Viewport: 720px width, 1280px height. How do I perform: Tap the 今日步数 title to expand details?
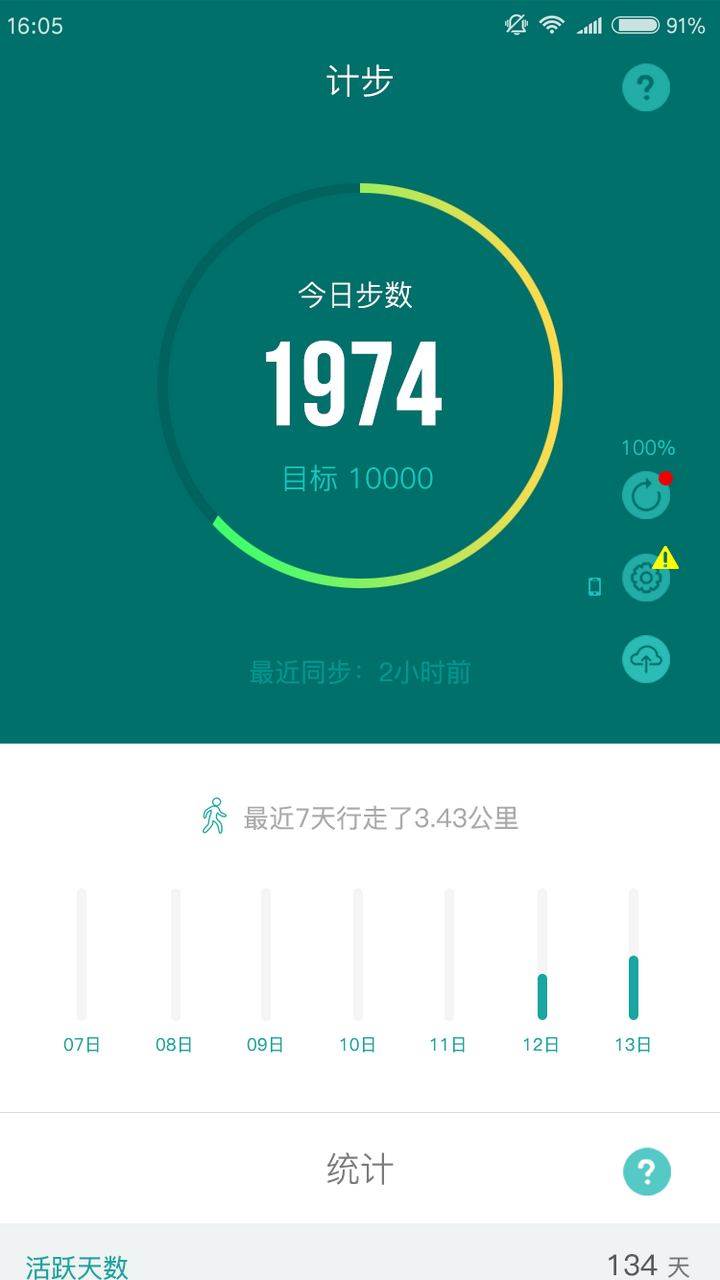coord(358,293)
